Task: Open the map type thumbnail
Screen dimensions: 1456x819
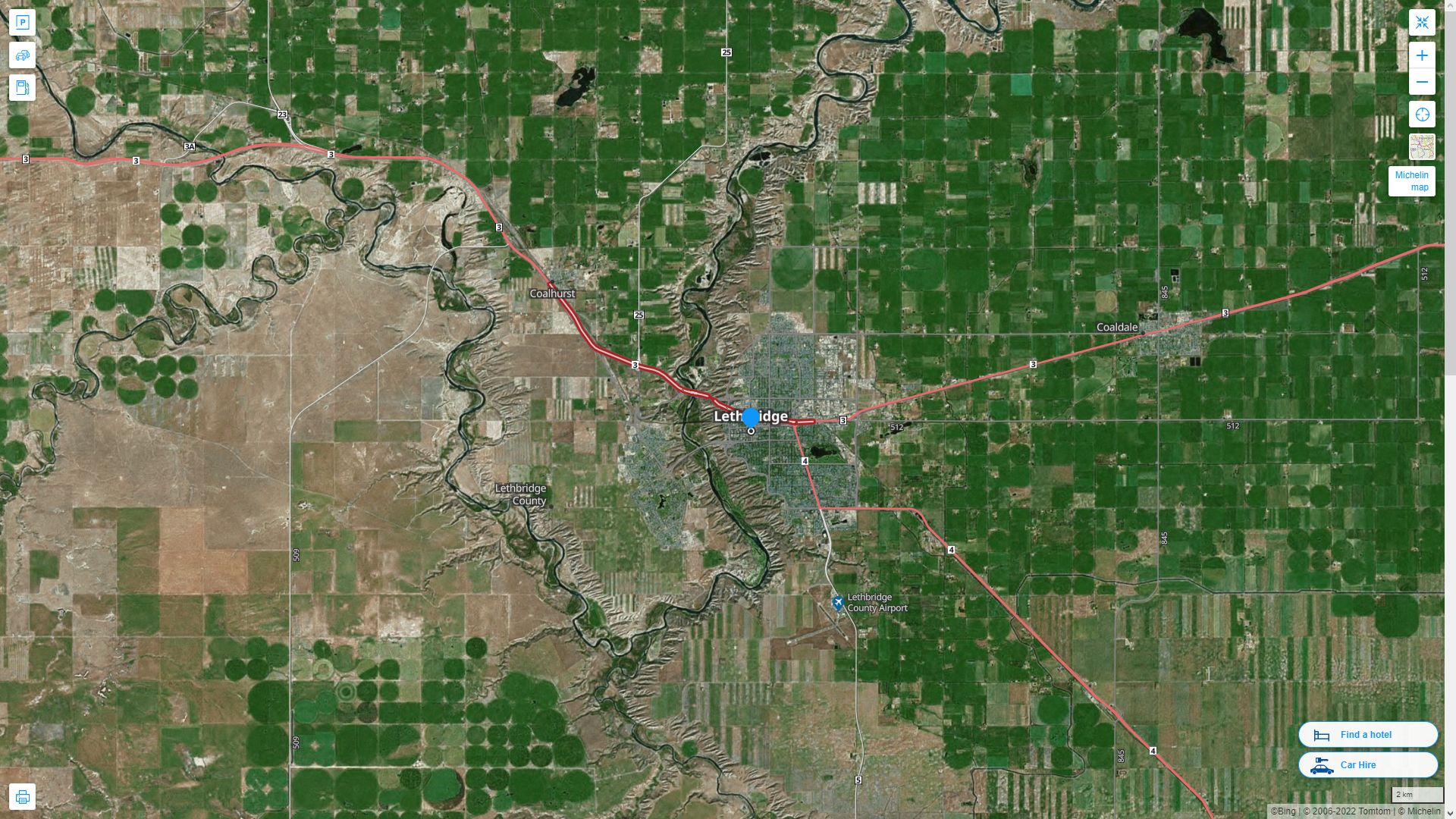Action: 1422,147
